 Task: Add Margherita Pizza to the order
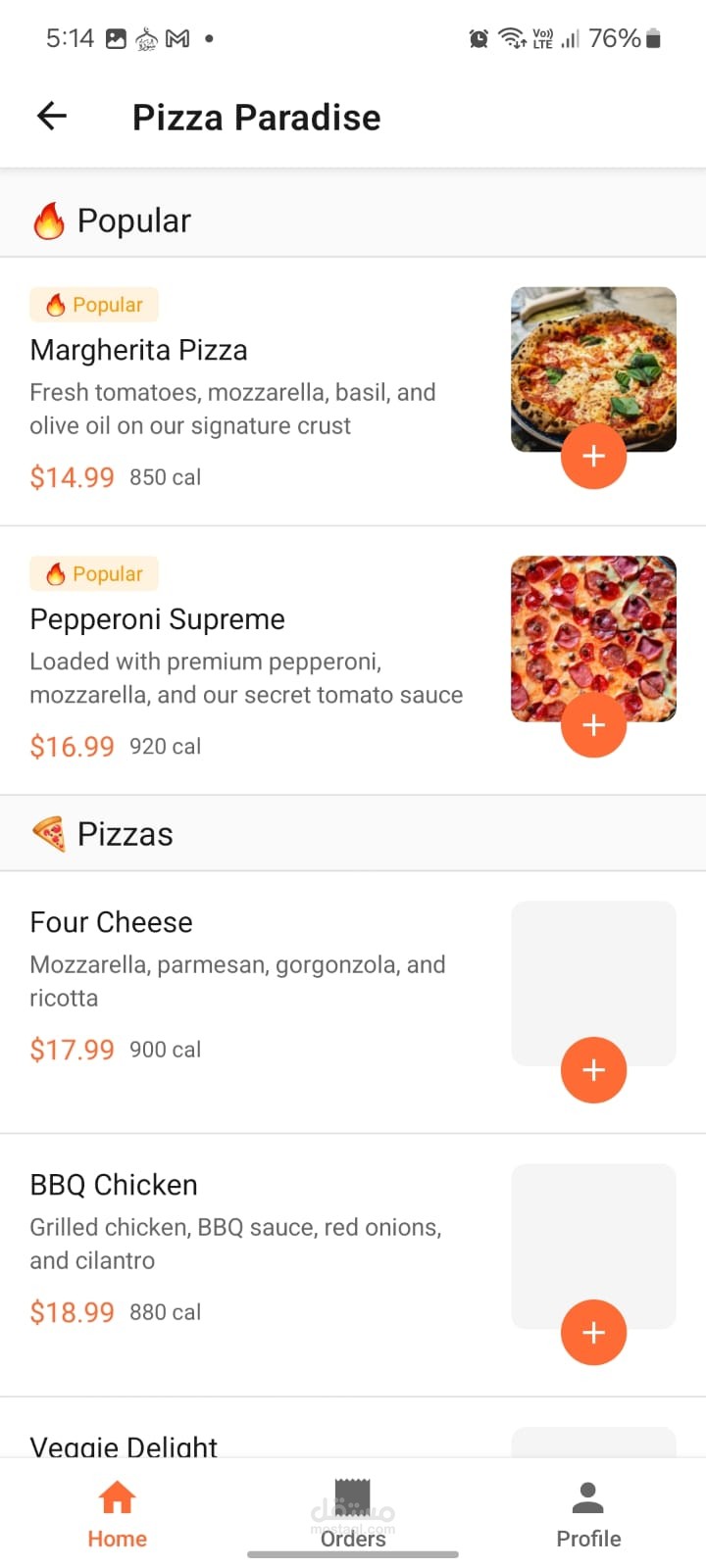pos(593,456)
